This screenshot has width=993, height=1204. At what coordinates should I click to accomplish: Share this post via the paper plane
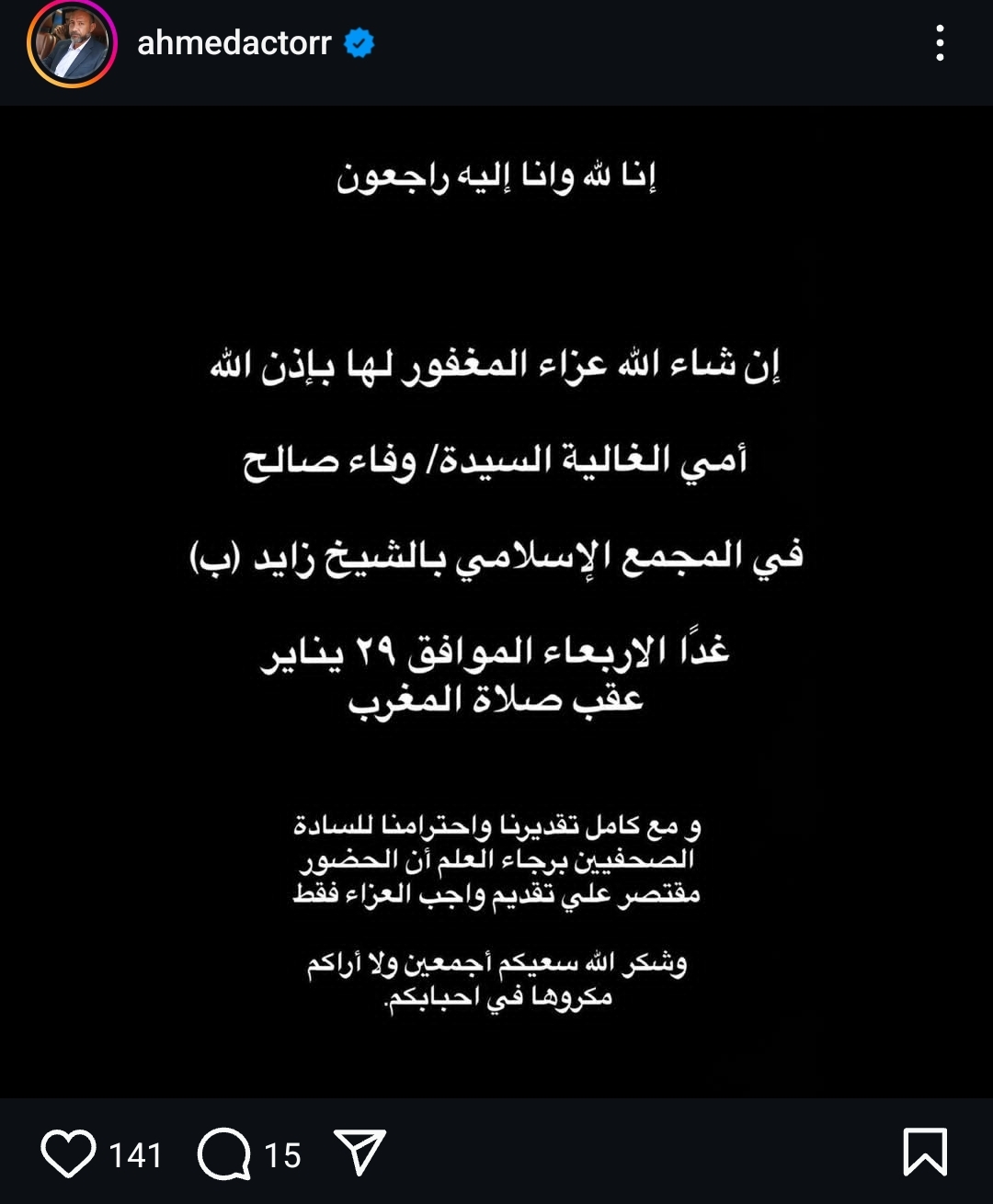[x=359, y=1153]
